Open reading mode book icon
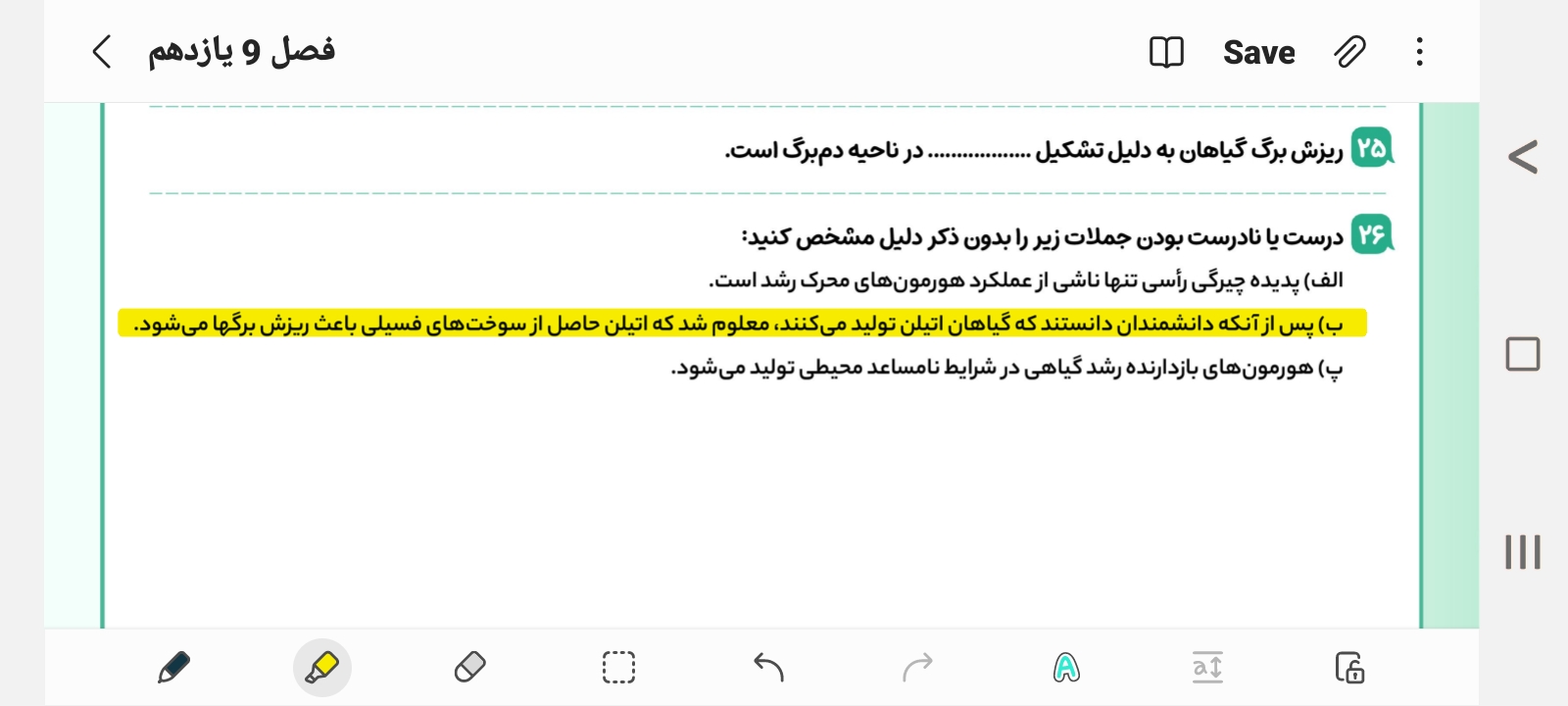The width and height of the screenshot is (1568, 706). click(x=1166, y=52)
